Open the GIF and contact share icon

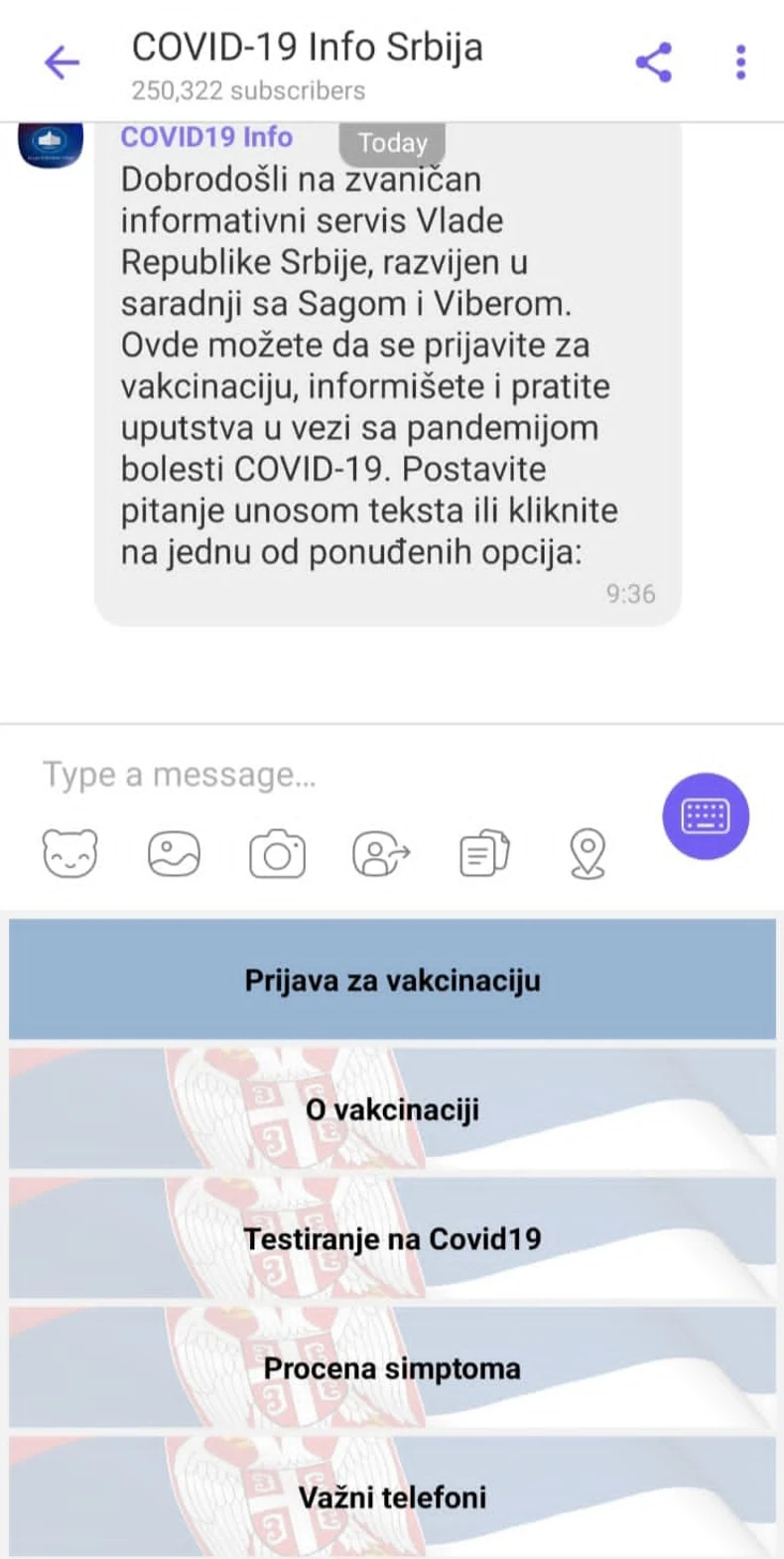point(381,853)
